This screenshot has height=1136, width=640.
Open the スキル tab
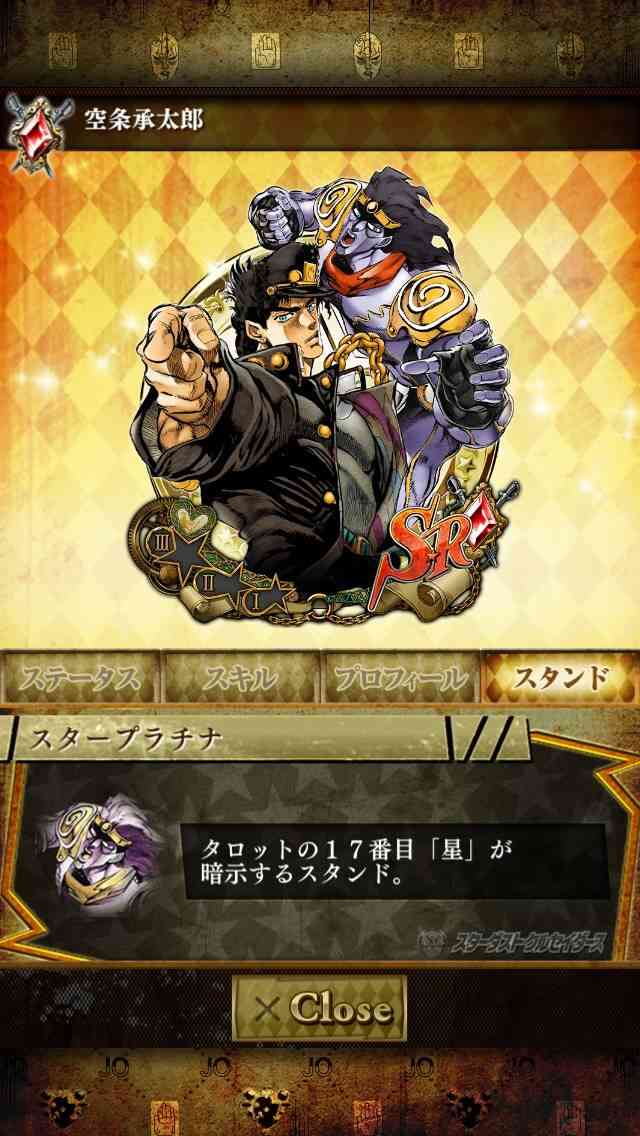pyautogui.click(x=241, y=677)
